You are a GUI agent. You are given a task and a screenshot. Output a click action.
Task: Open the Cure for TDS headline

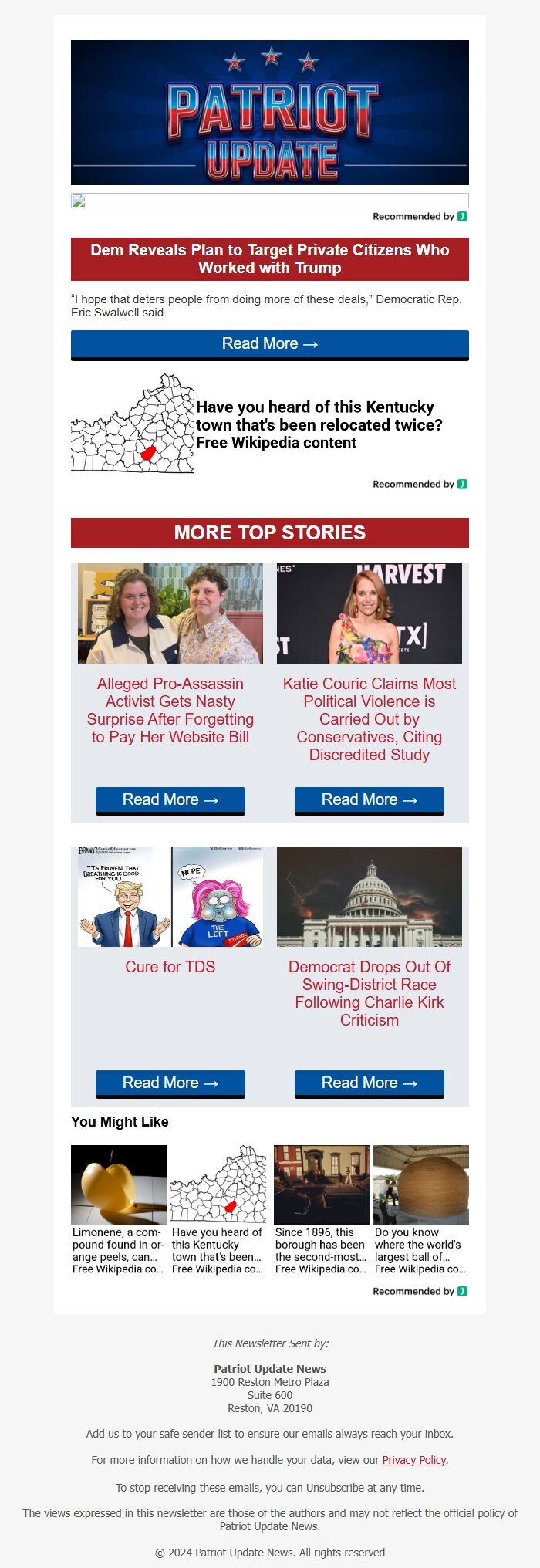tap(170, 967)
